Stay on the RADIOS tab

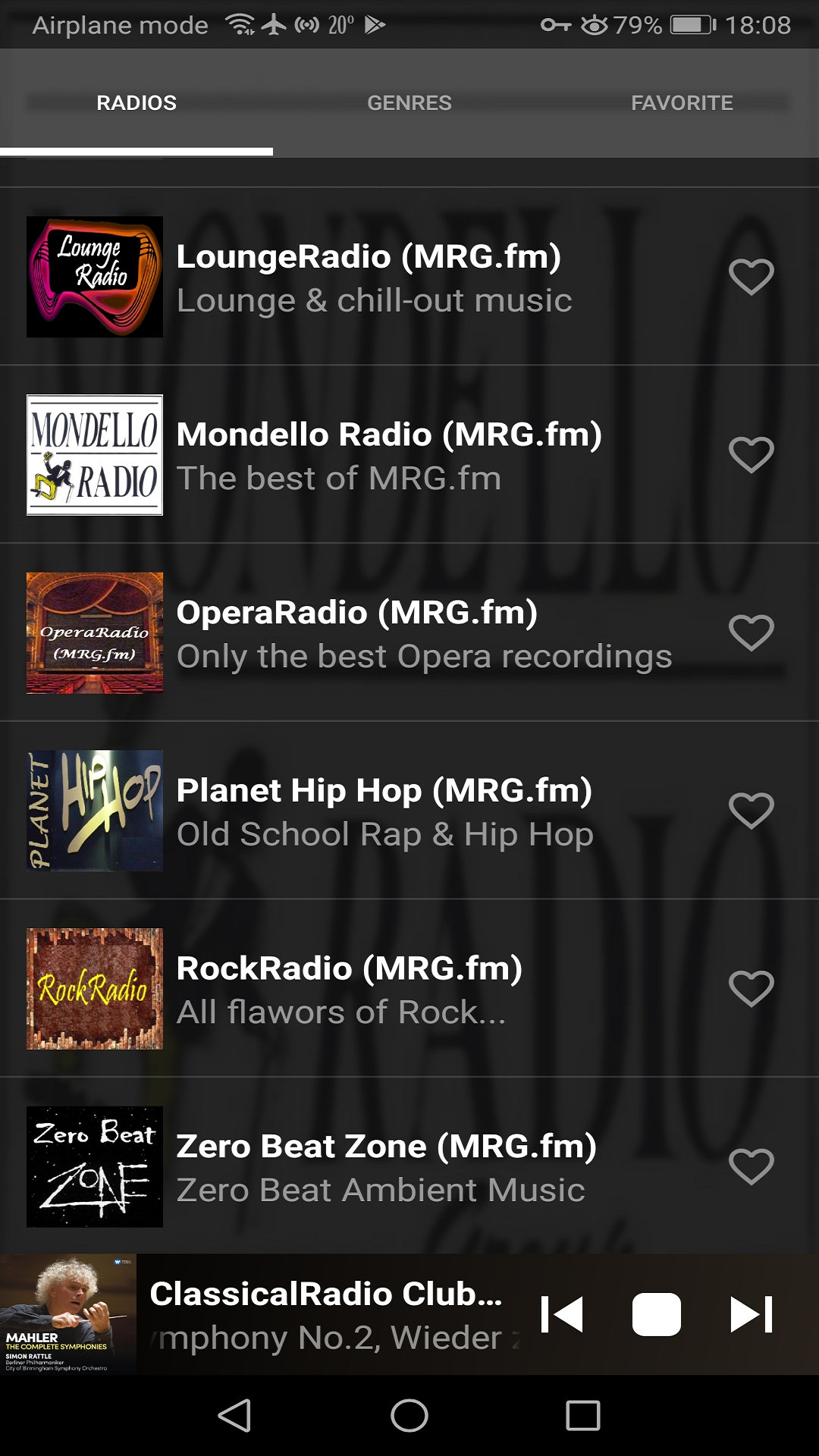pos(136,102)
